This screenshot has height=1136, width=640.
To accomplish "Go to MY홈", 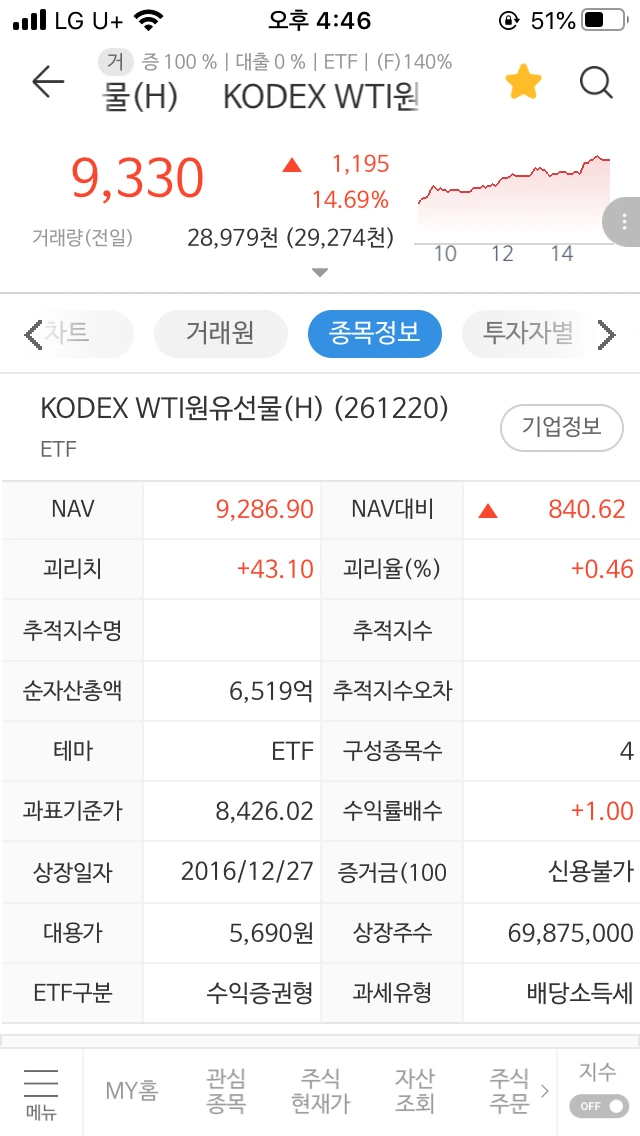I will (132, 1090).
